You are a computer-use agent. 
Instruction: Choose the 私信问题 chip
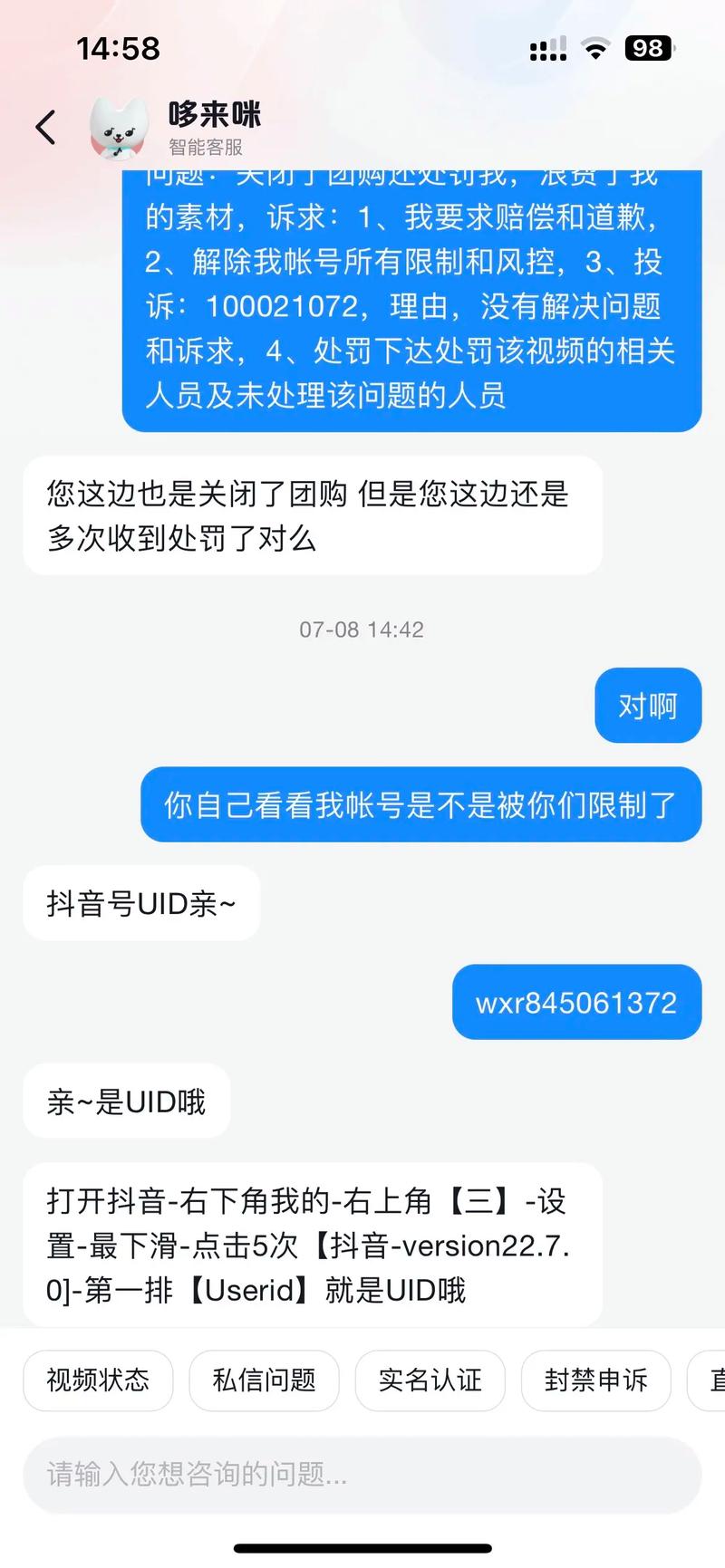tap(264, 1380)
